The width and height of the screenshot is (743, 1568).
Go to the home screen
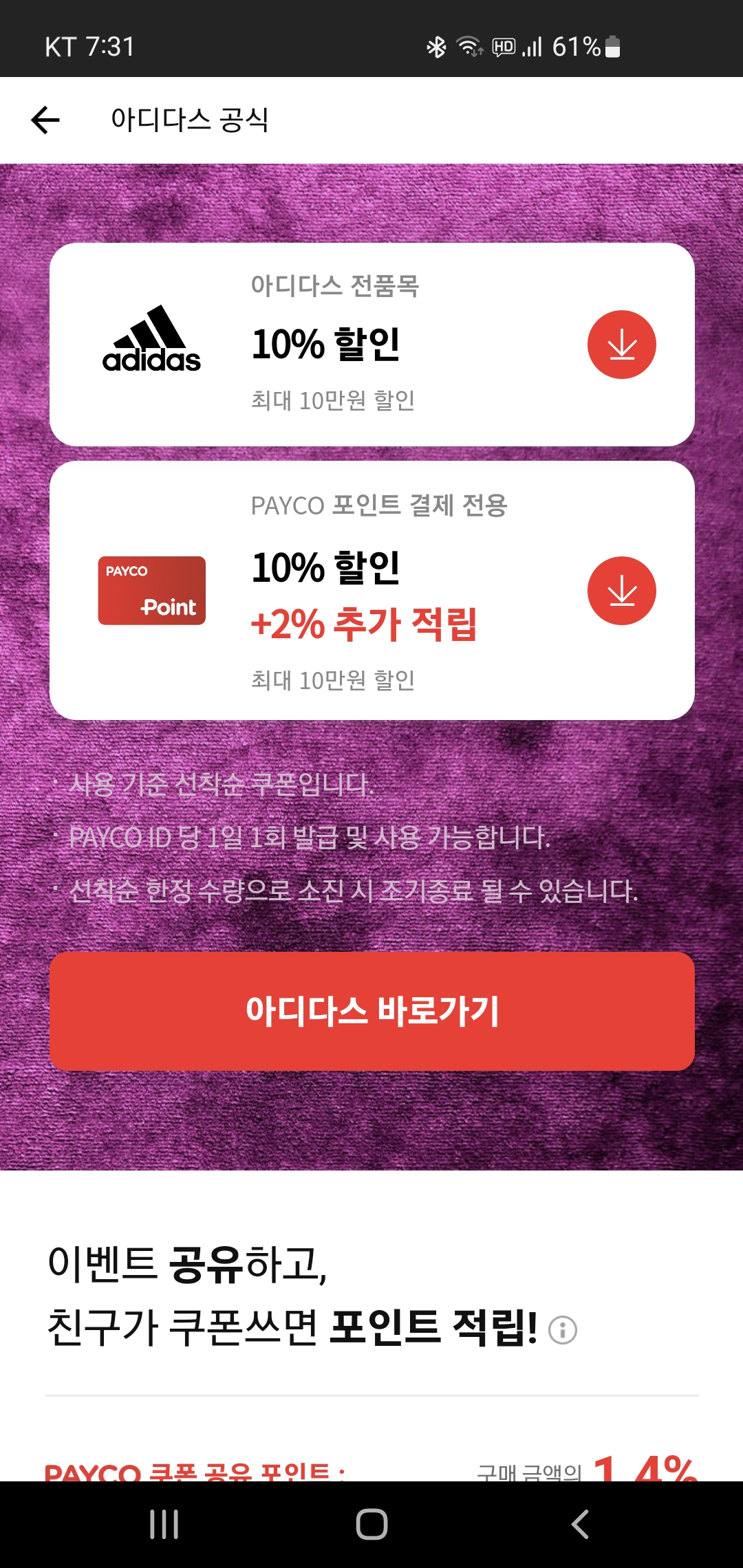[371, 1524]
